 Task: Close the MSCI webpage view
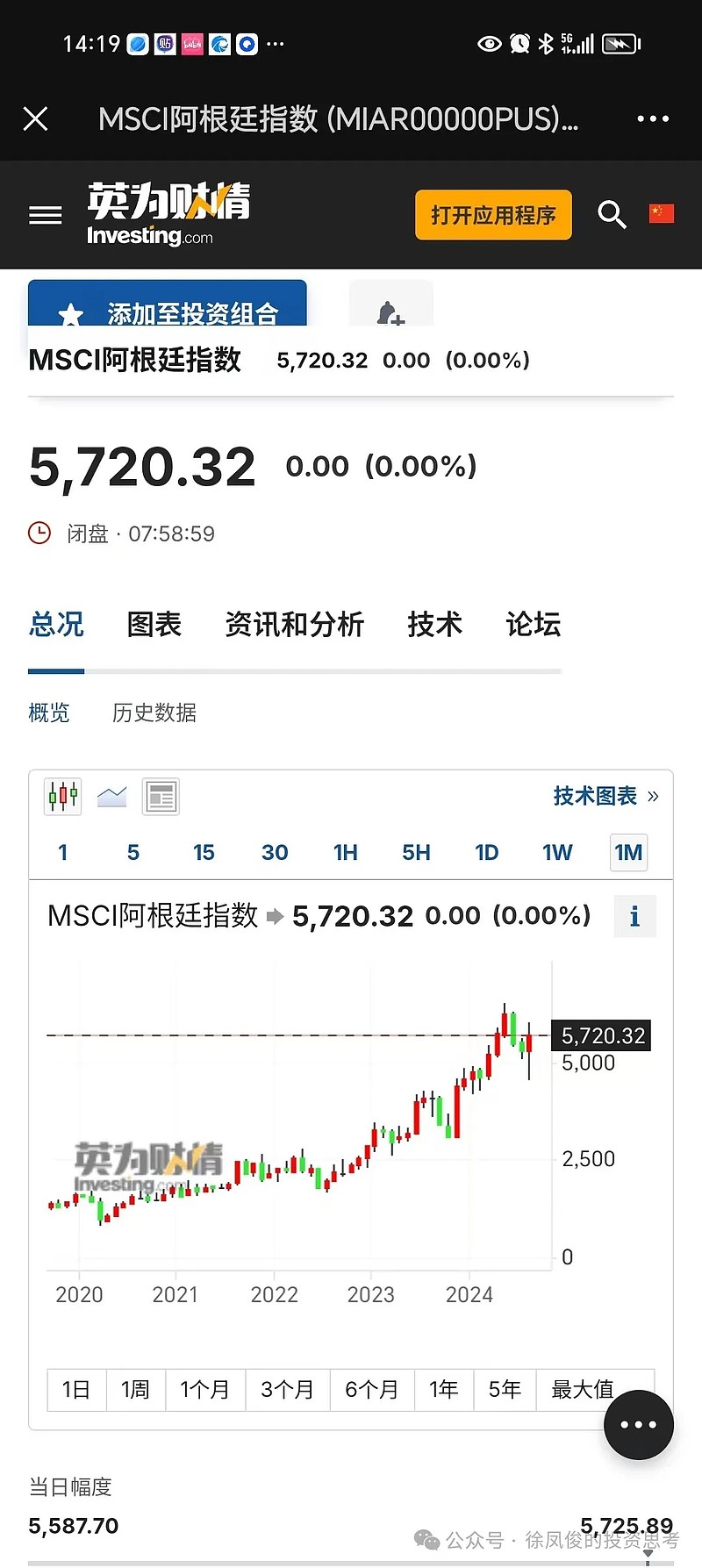(35, 118)
